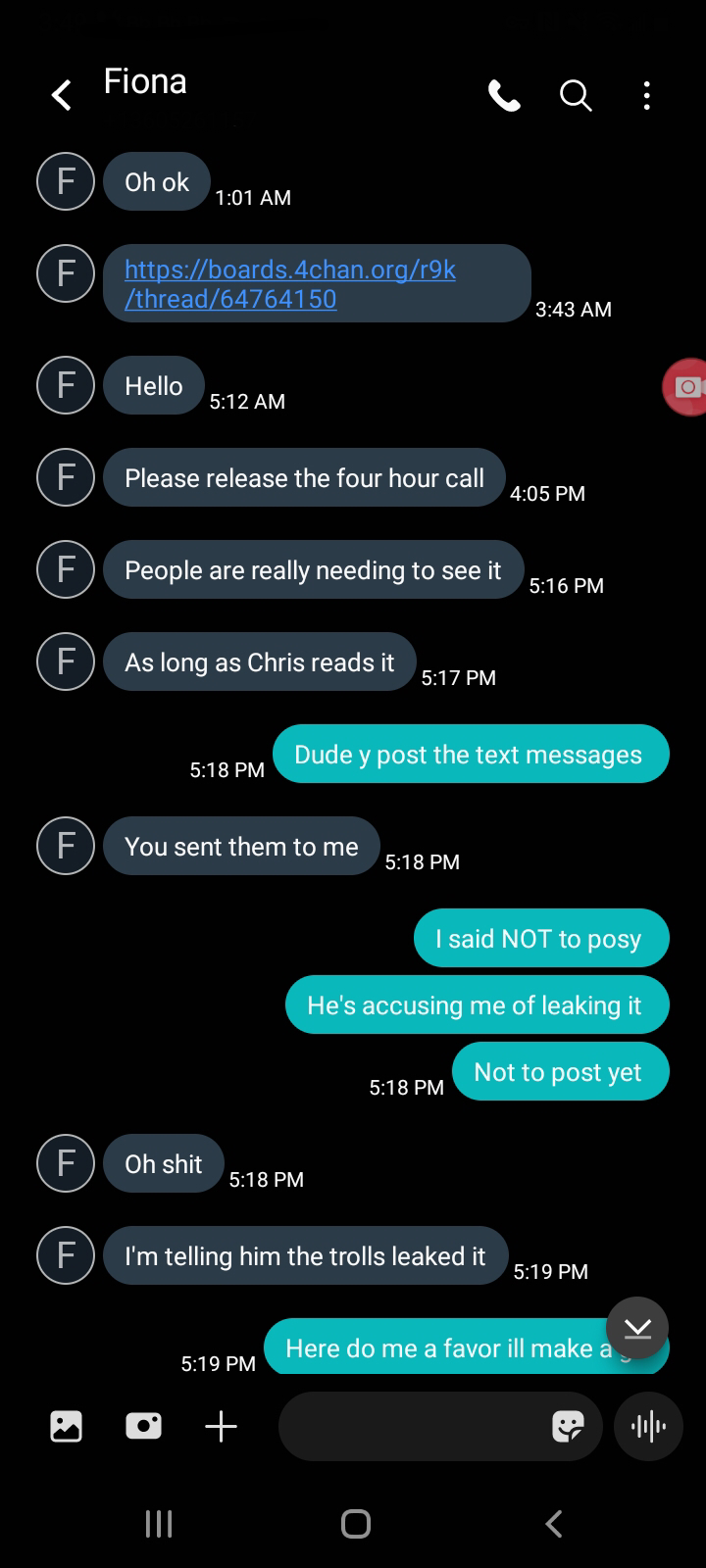The height and width of the screenshot is (1568, 706).
Task: Open the three-dot overflow menu
Action: click(646, 95)
